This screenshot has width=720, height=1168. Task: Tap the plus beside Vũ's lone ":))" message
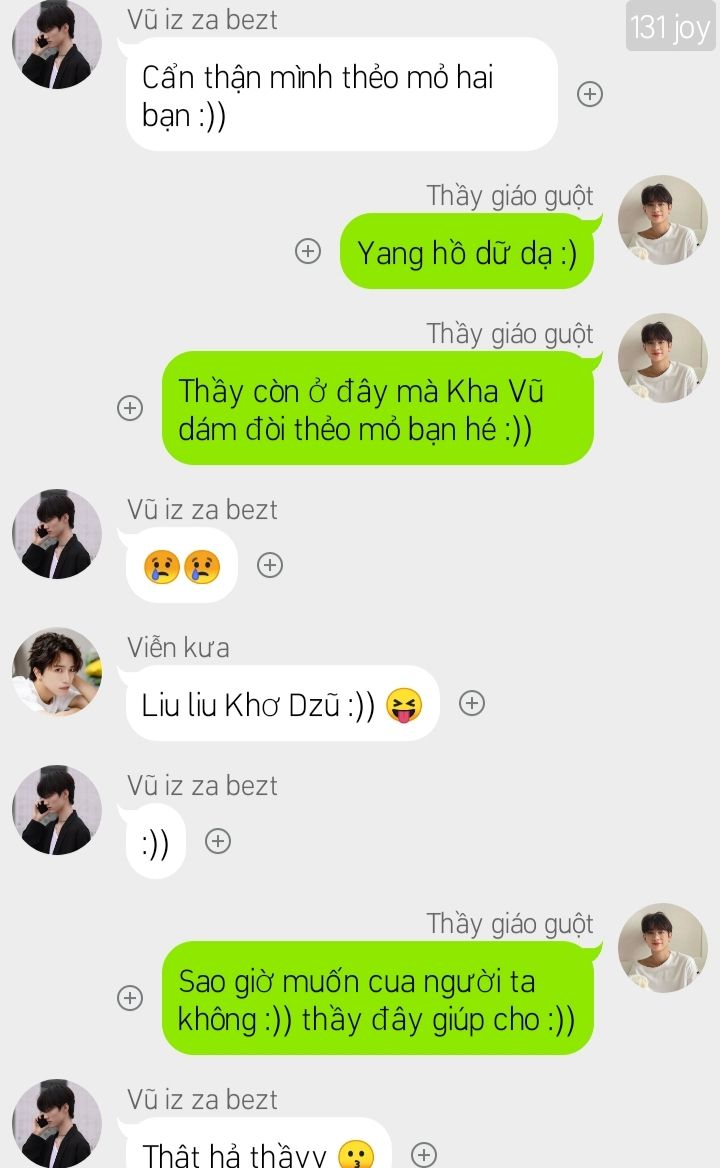217,841
